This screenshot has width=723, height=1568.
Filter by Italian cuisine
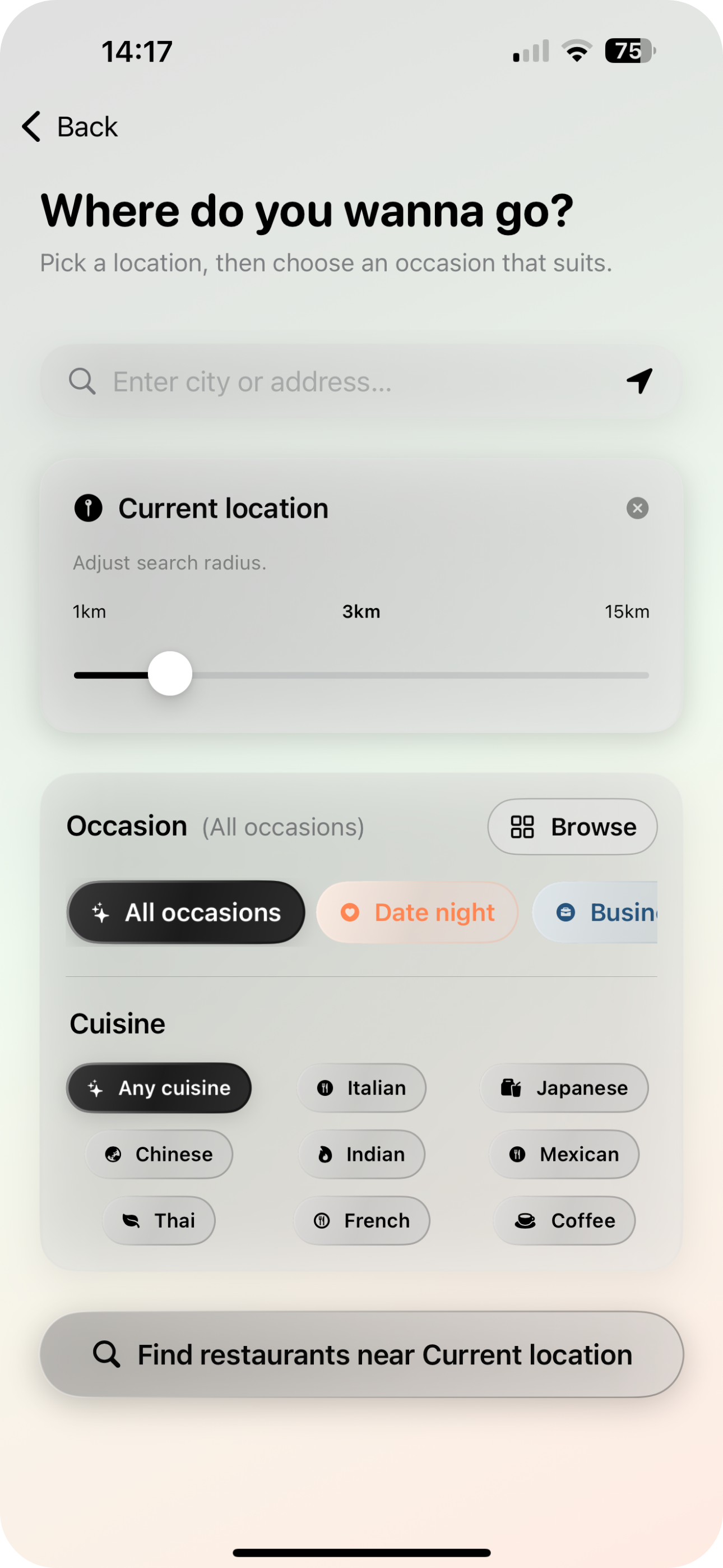pos(361,1088)
